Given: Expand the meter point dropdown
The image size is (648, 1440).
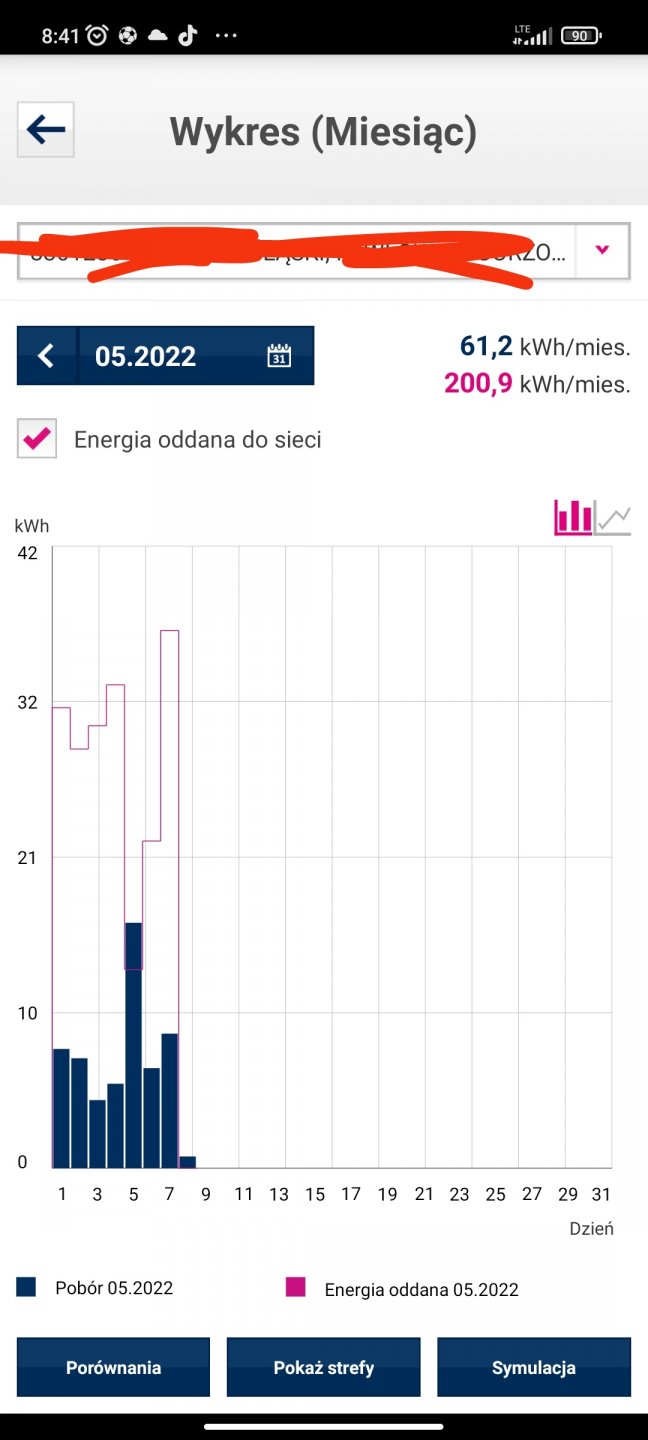Looking at the screenshot, I should tap(602, 250).
